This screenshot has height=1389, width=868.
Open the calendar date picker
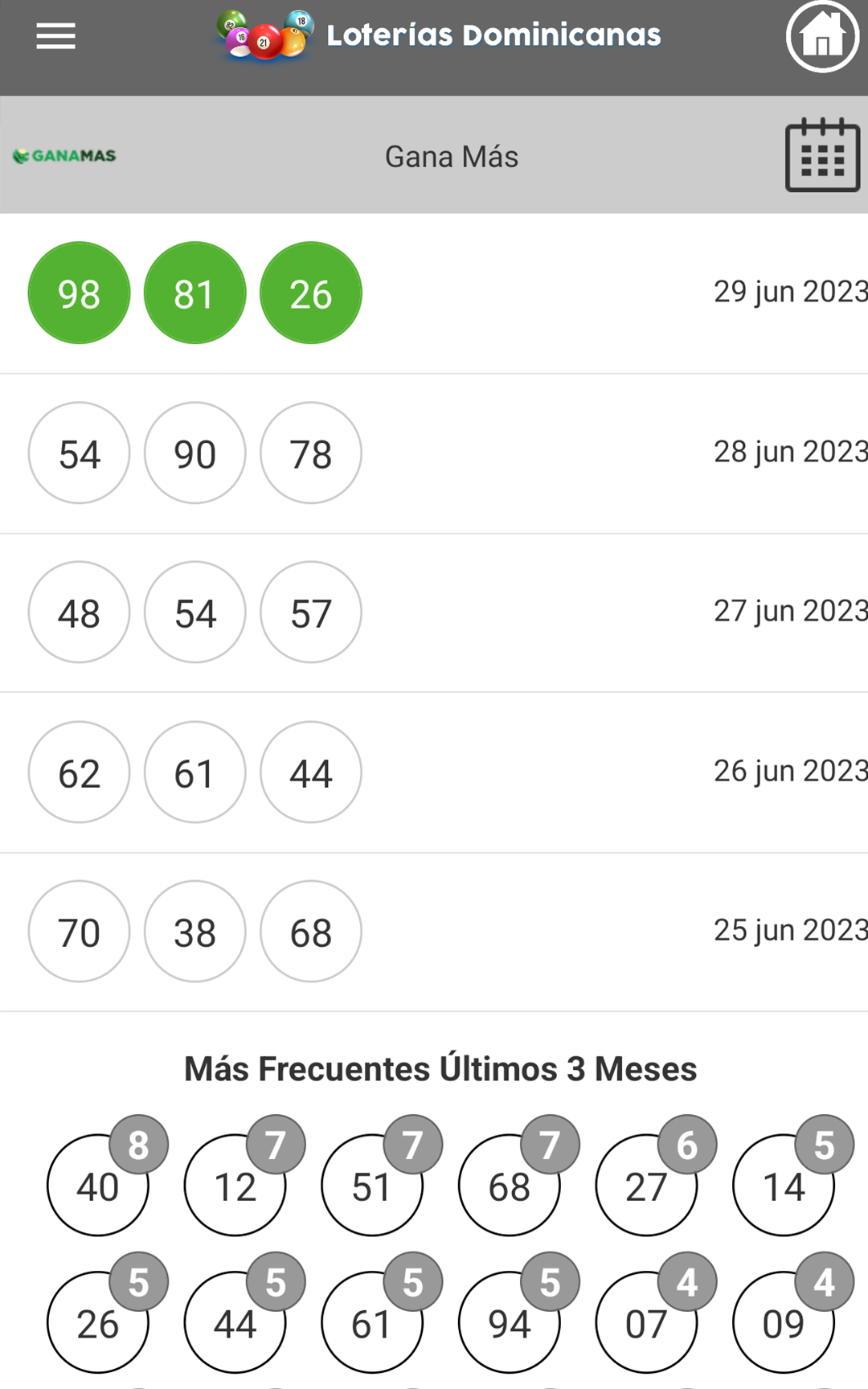pyautogui.click(x=822, y=155)
